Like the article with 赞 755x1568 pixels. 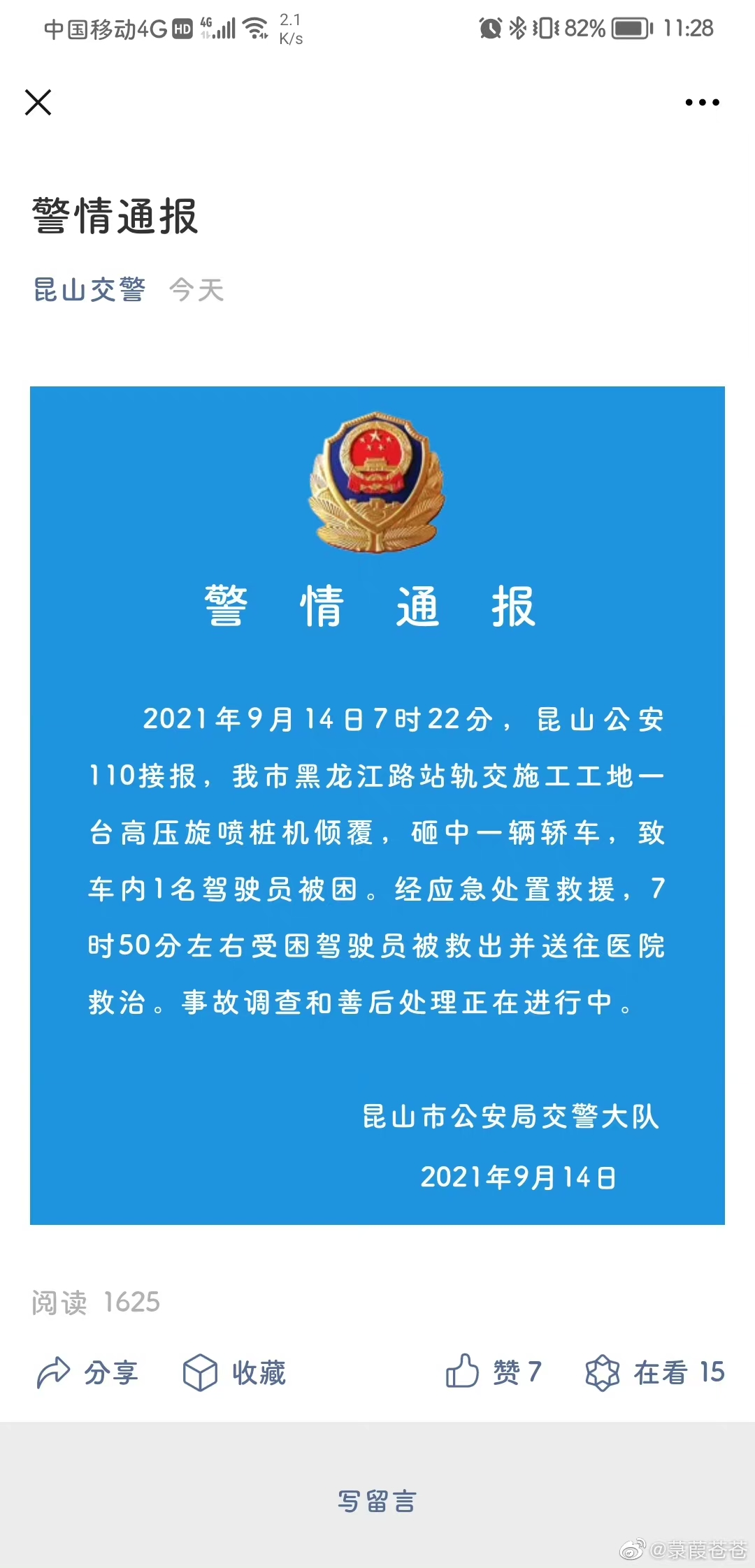pyautogui.click(x=494, y=1372)
